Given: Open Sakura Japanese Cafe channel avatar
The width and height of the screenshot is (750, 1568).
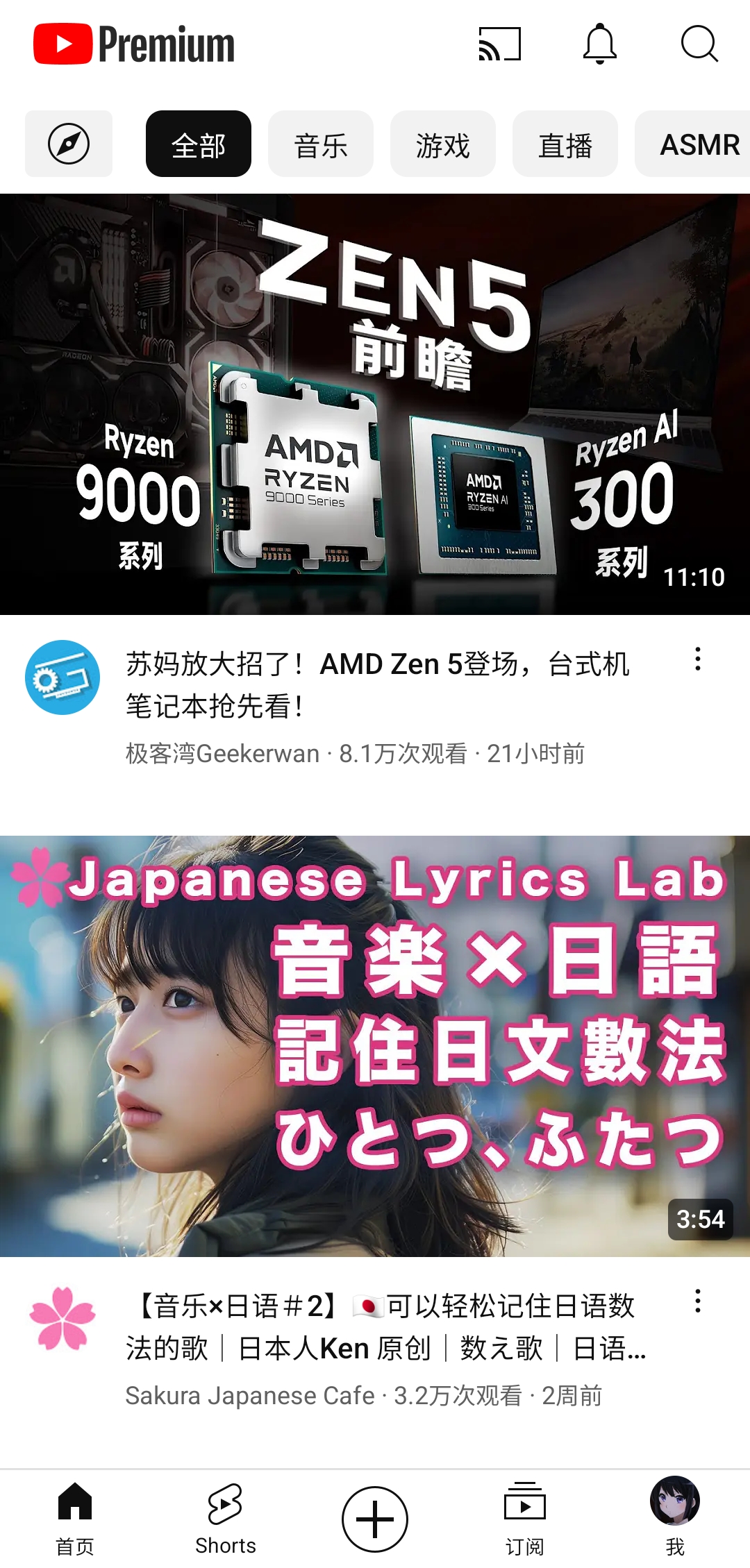Looking at the screenshot, I should 62,1318.
